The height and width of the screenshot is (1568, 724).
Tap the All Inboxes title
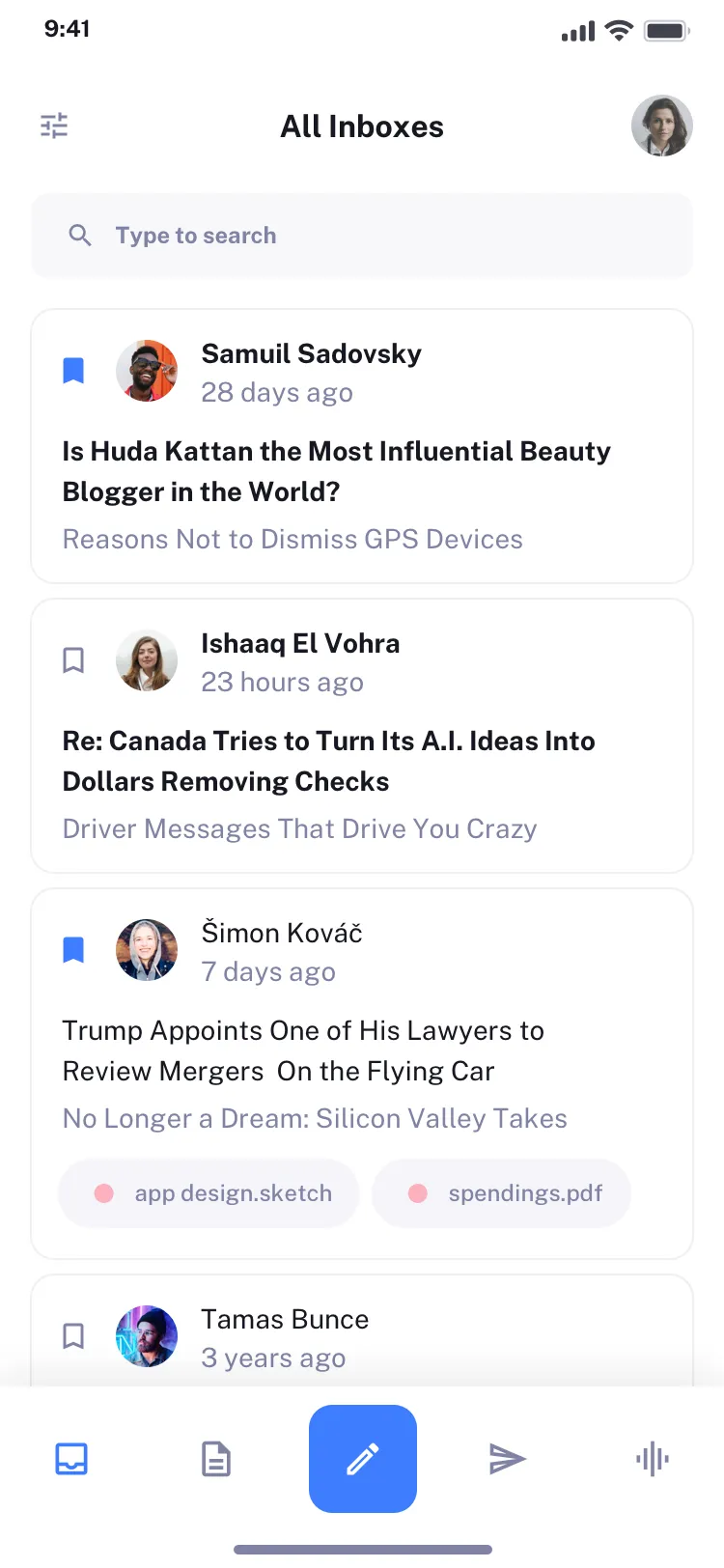(361, 126)
